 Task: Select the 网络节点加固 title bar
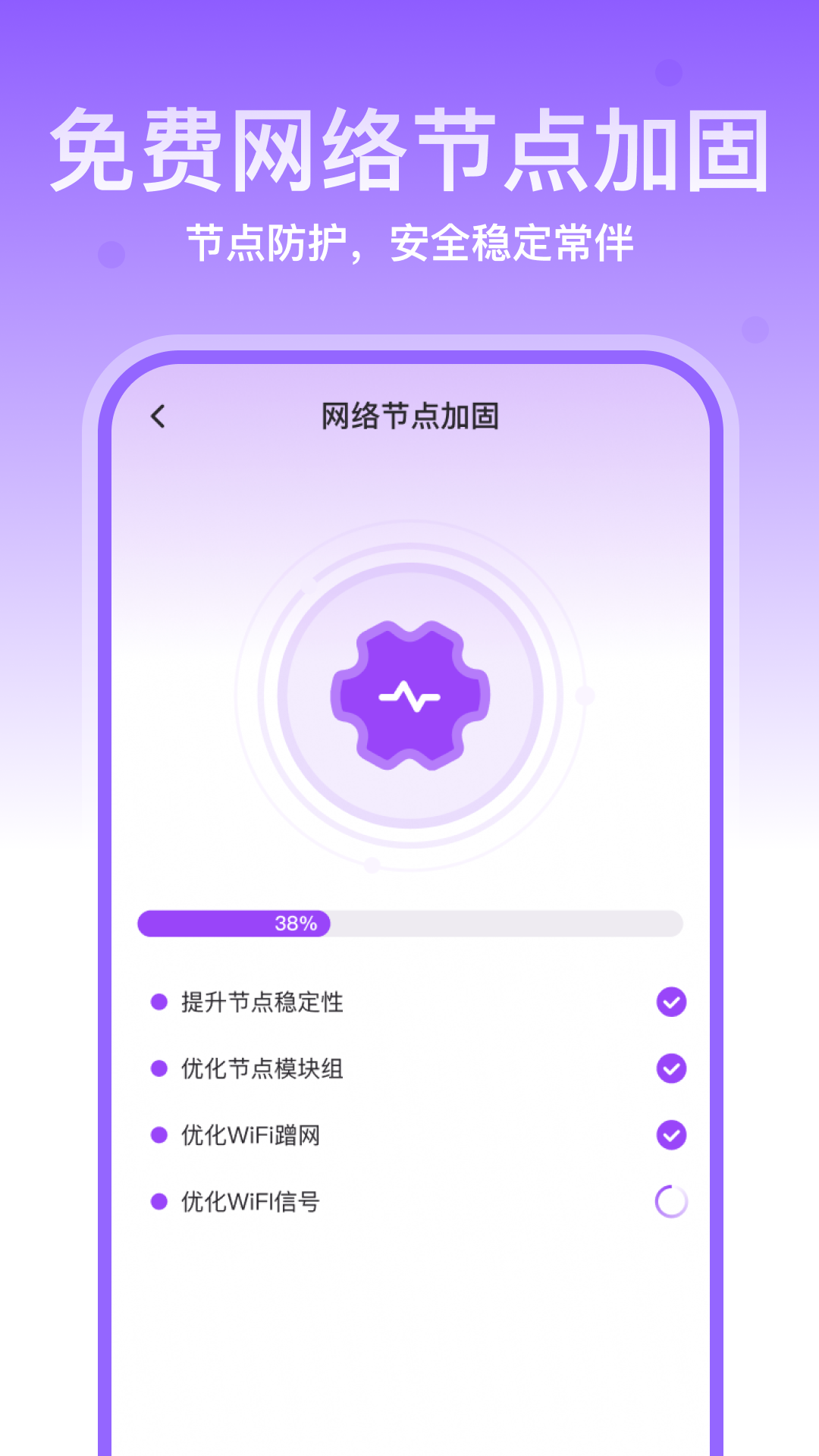409,416
